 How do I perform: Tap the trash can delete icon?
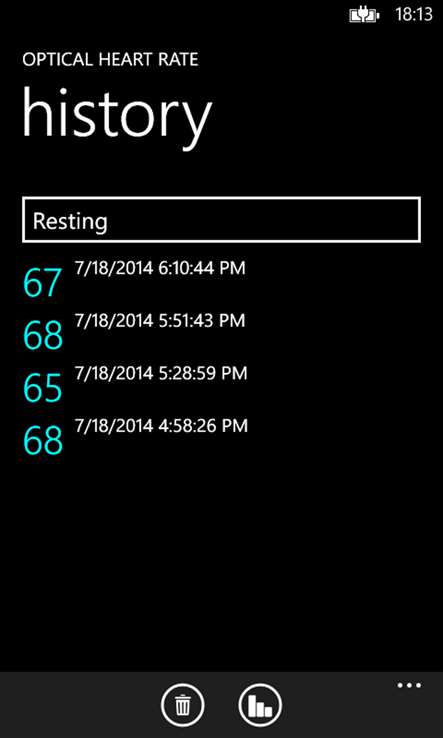tap(183, 706)
